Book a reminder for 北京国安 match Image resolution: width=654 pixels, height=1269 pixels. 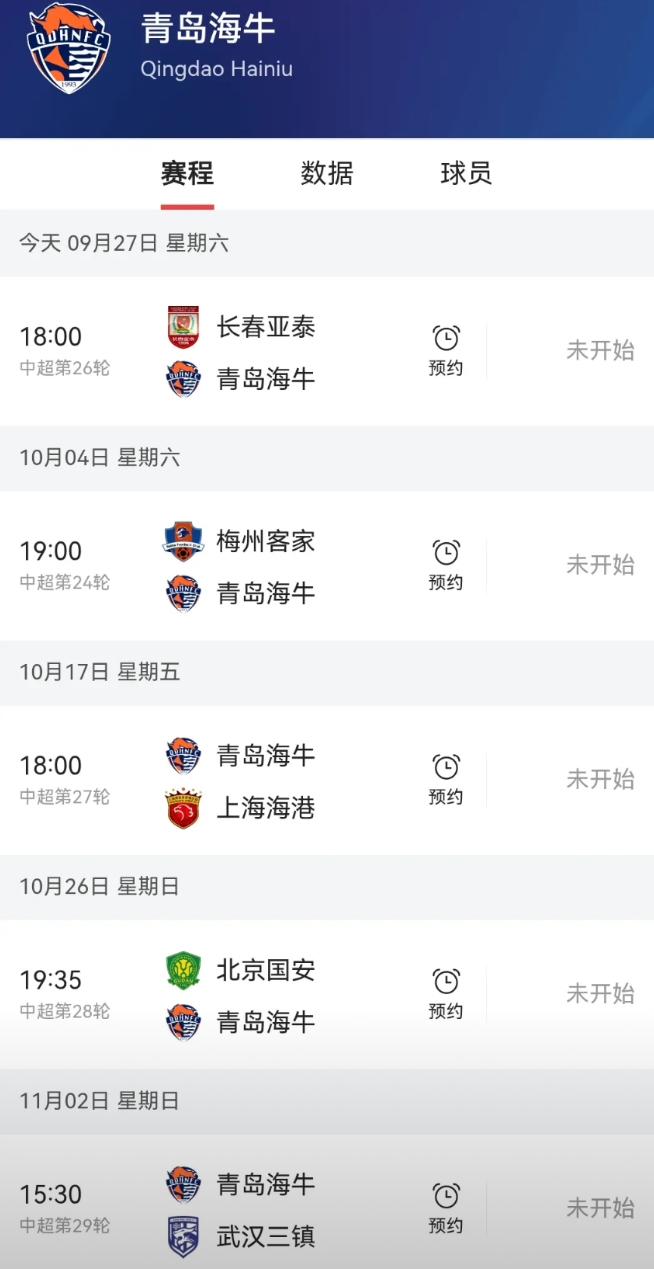click(x=446, y=993)
